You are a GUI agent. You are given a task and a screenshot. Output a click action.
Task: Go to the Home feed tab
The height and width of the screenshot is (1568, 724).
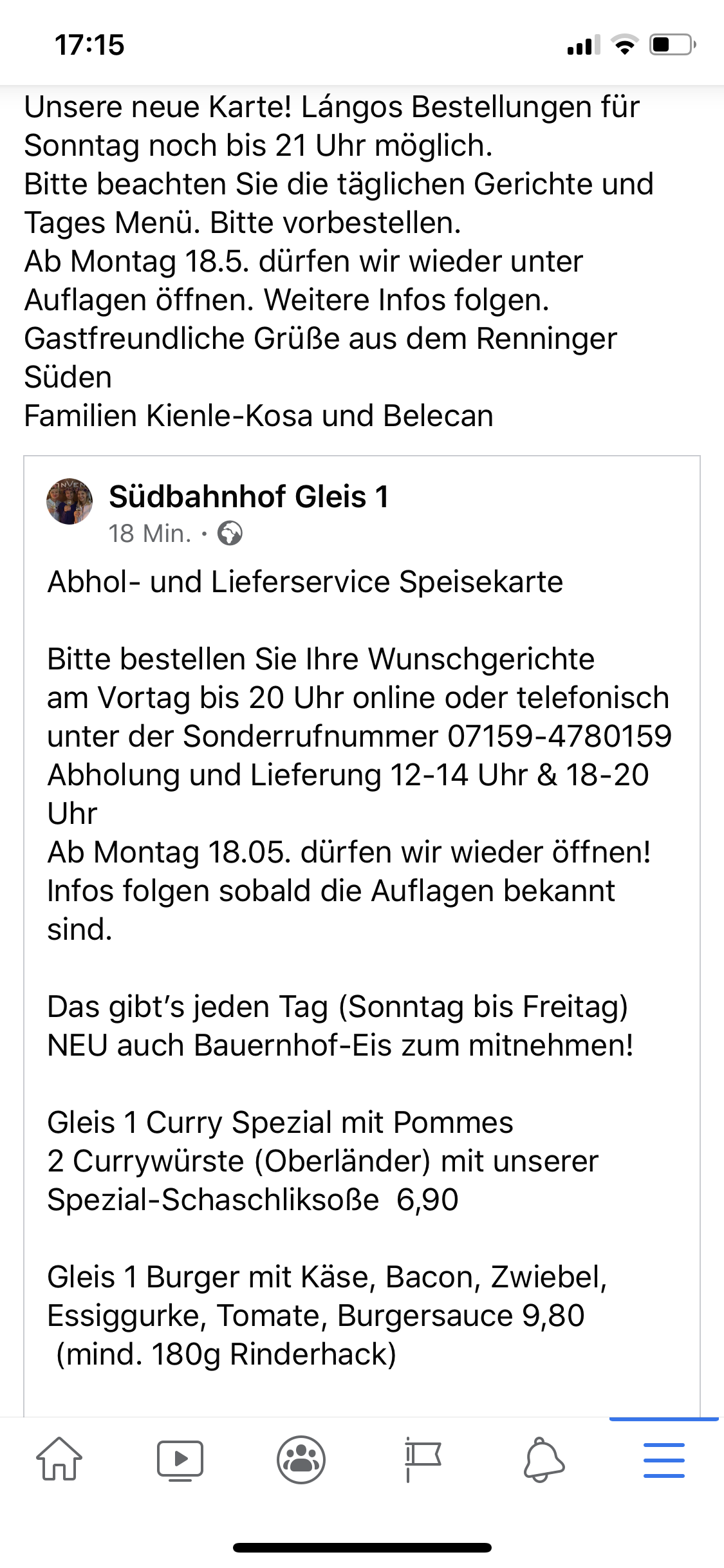(x=59, y=1460)
